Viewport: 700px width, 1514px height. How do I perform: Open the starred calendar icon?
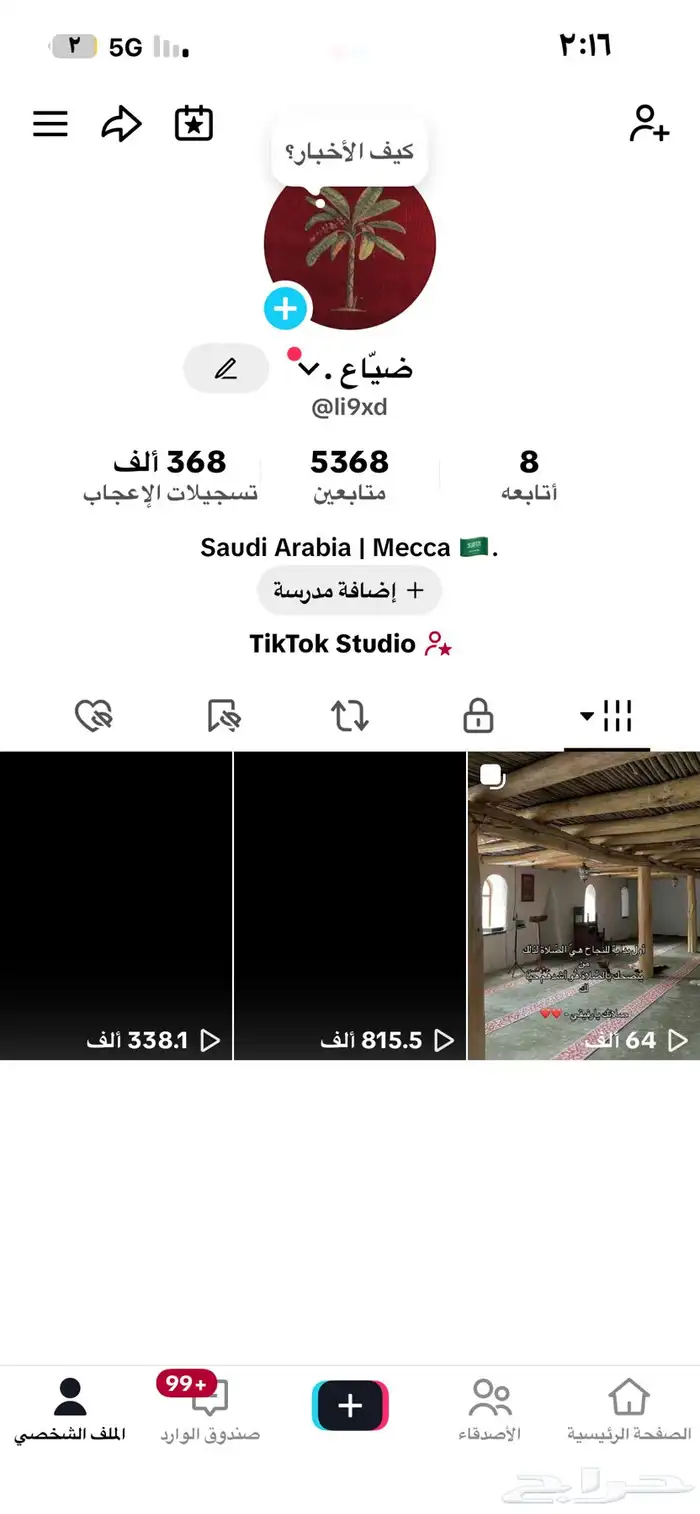point(193,124)
